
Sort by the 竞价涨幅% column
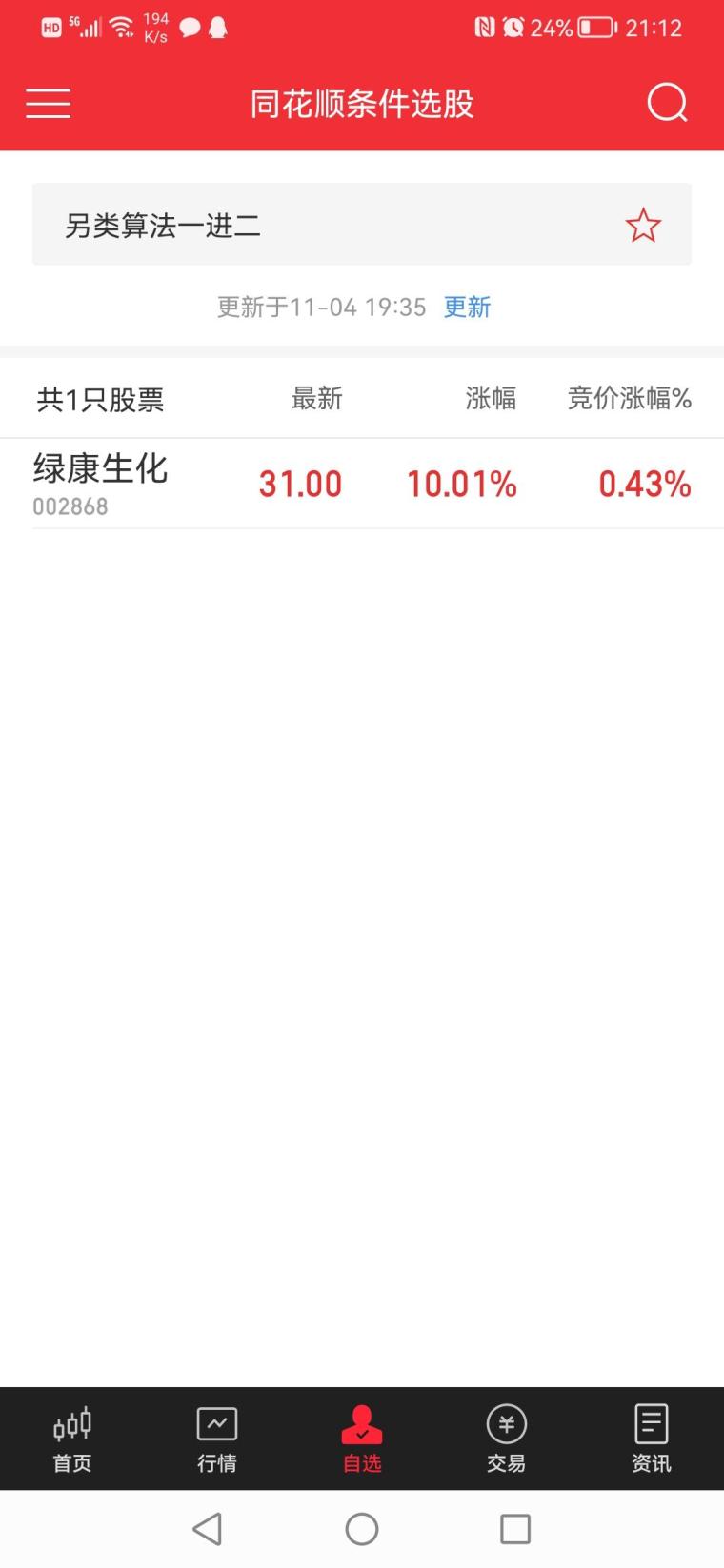point(631,399)
